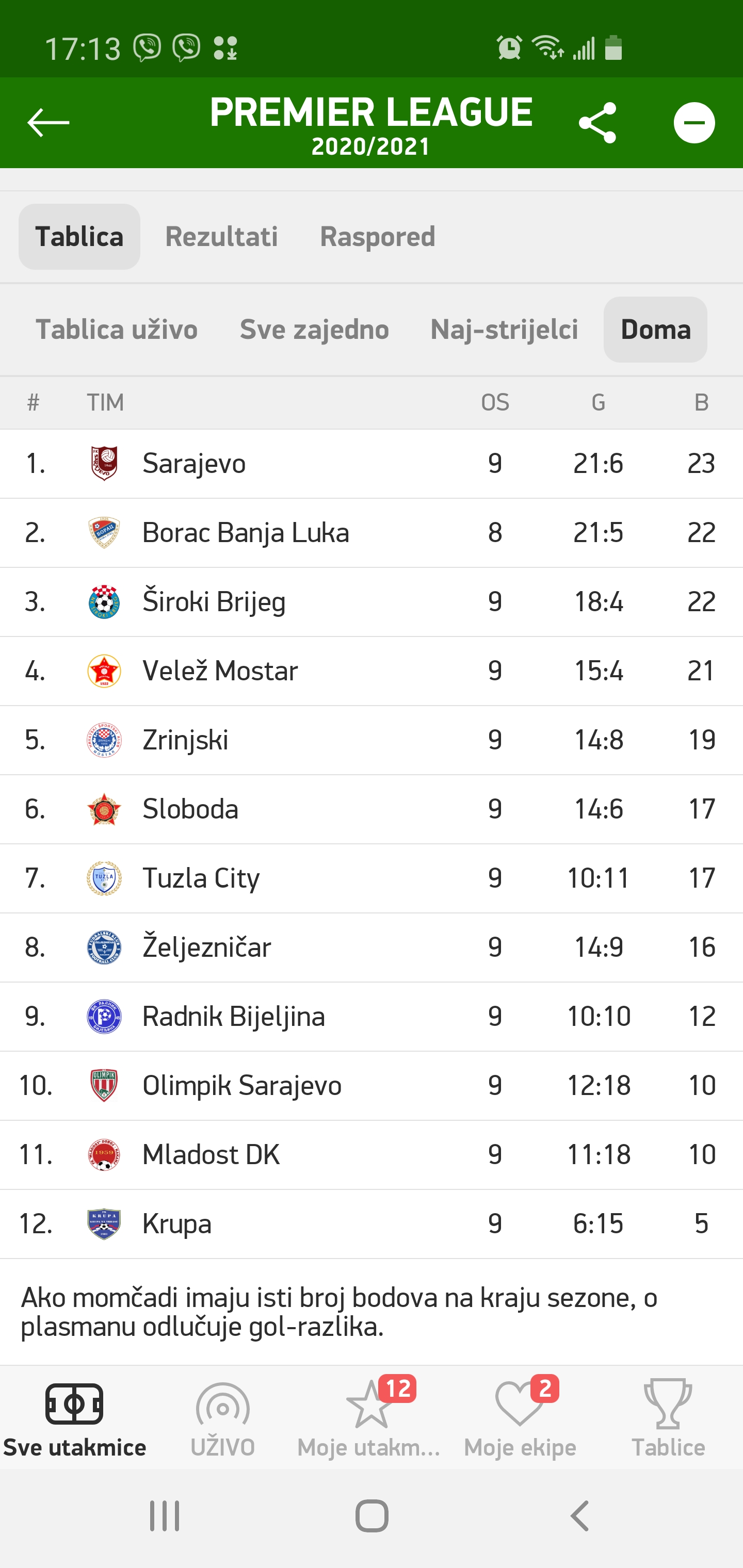Tap the system home button
This screenshot has width=743, height=1568.
pos(372,1516)
